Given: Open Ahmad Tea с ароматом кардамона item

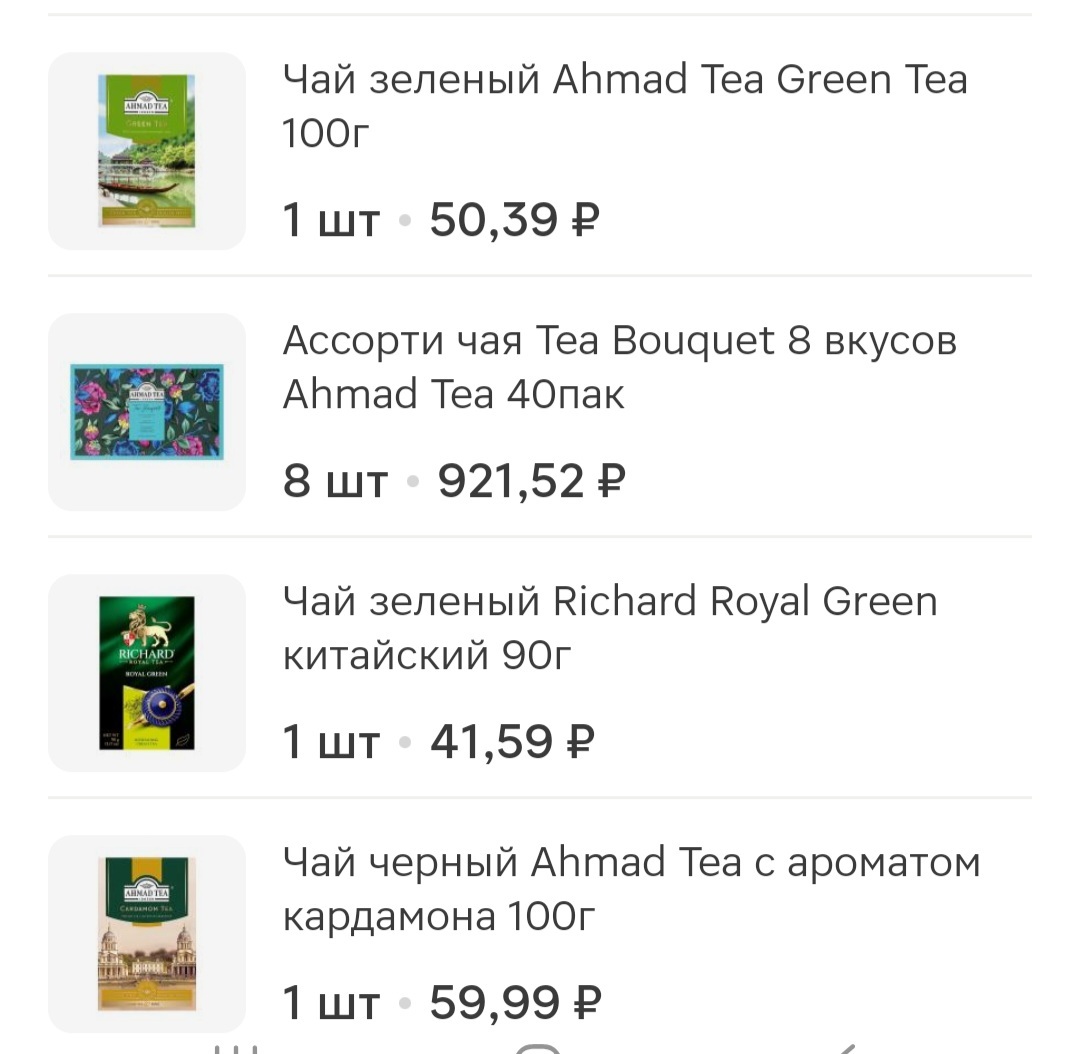Looking at the screenshot, I should tap(630, 889).
